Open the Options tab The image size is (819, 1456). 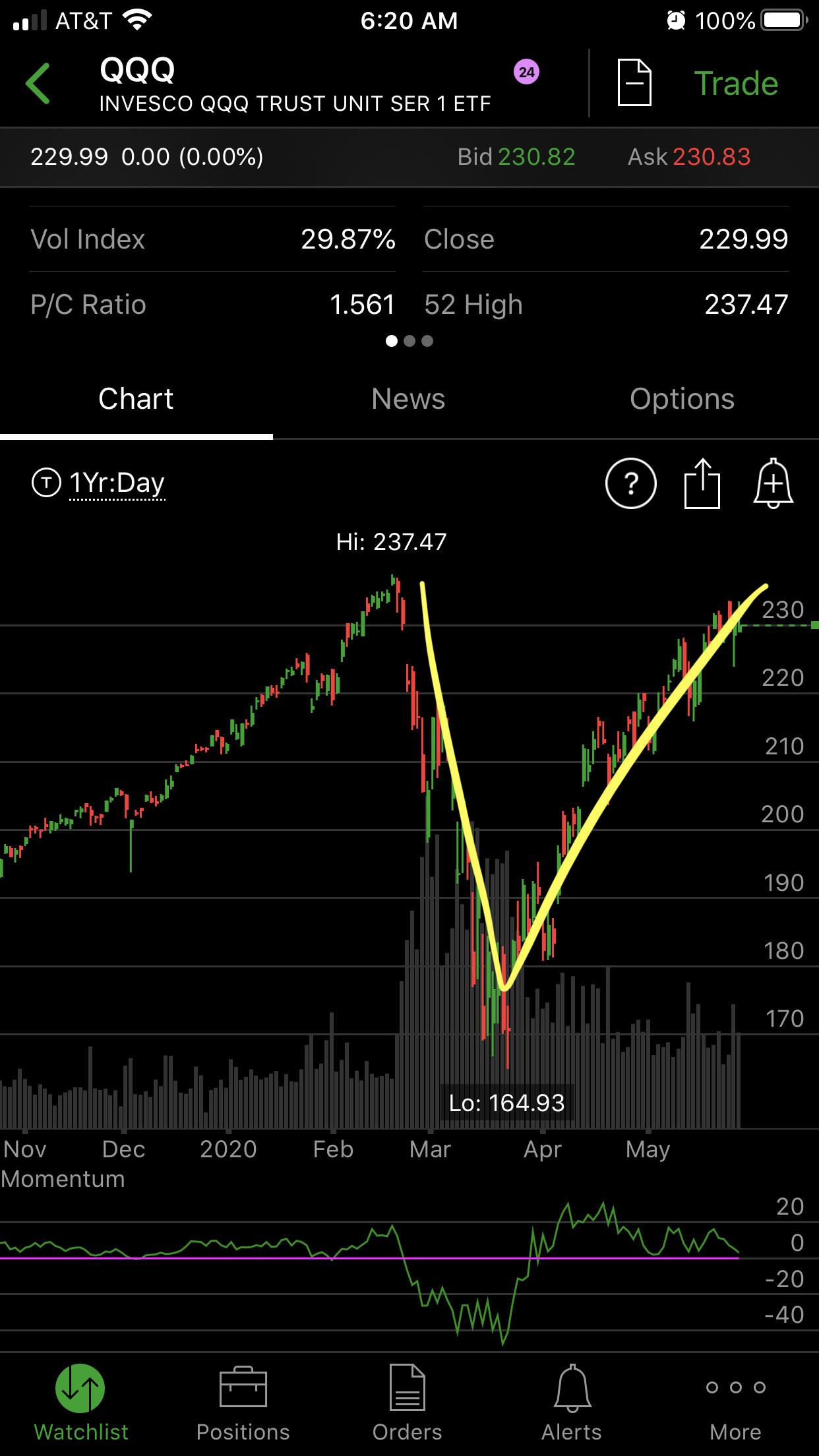pos(682,398)
